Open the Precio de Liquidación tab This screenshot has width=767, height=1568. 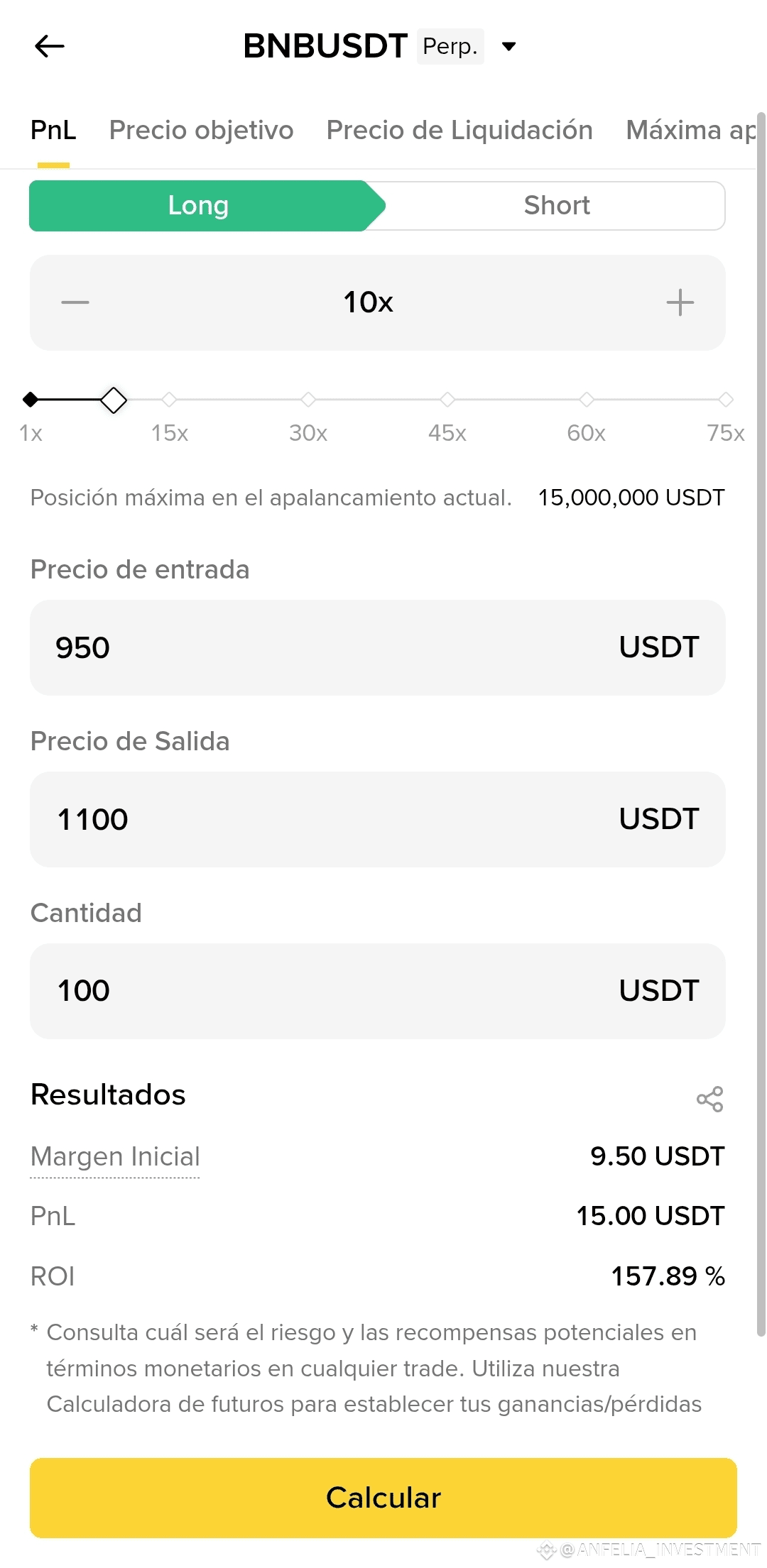coord(459,131)
